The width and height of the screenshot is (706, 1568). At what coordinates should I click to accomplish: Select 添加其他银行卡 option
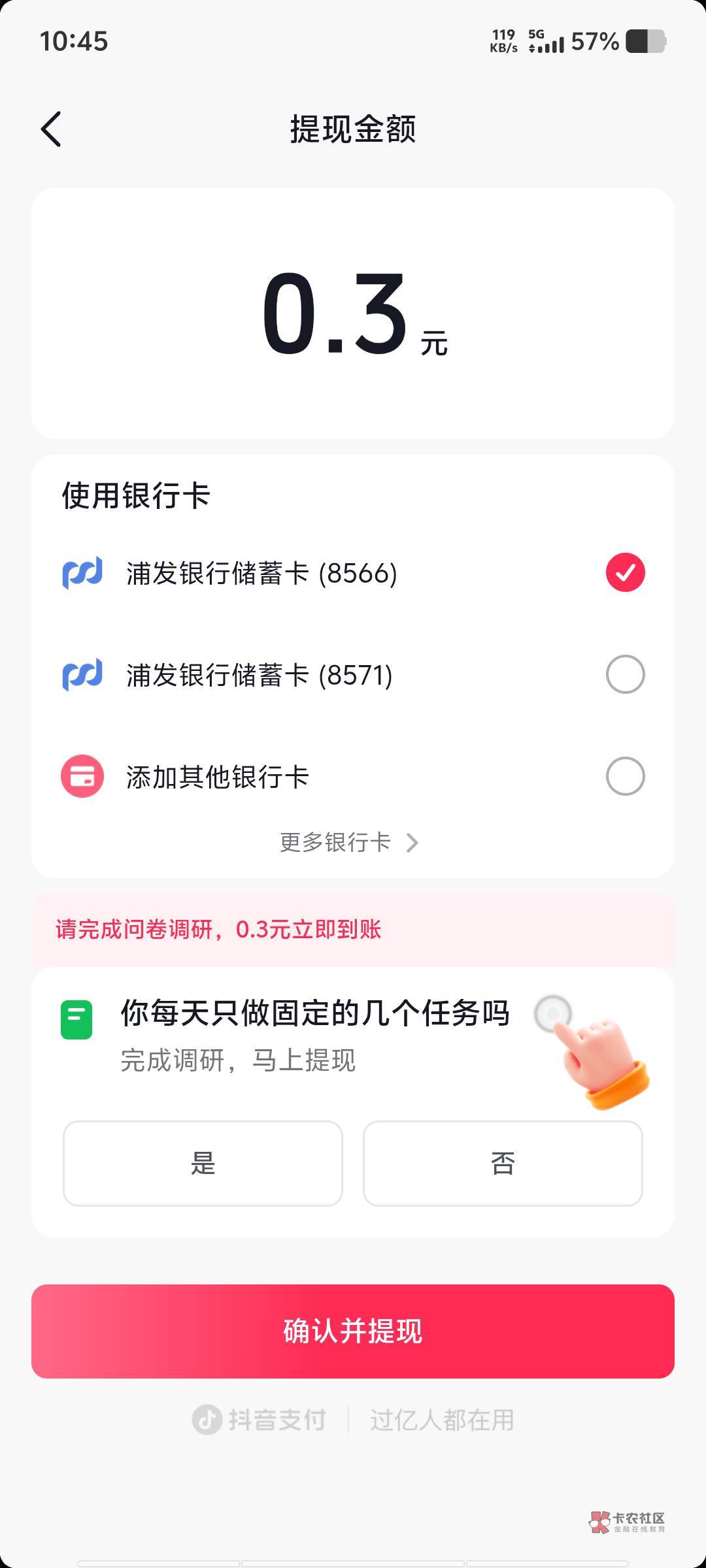click(353, 776)
